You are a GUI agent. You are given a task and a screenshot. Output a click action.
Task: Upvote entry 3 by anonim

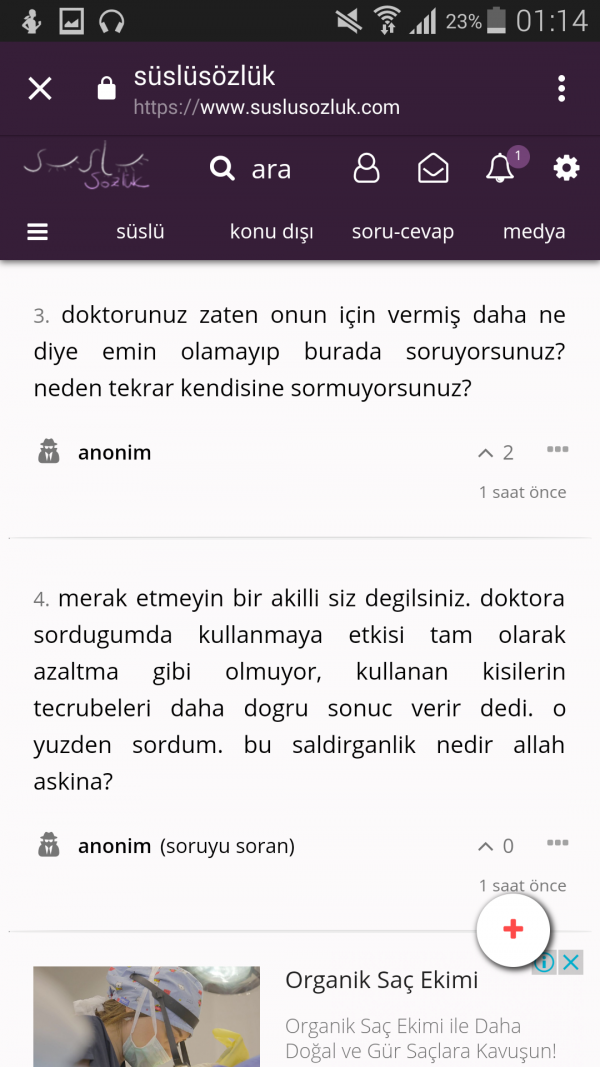point(487,453)
